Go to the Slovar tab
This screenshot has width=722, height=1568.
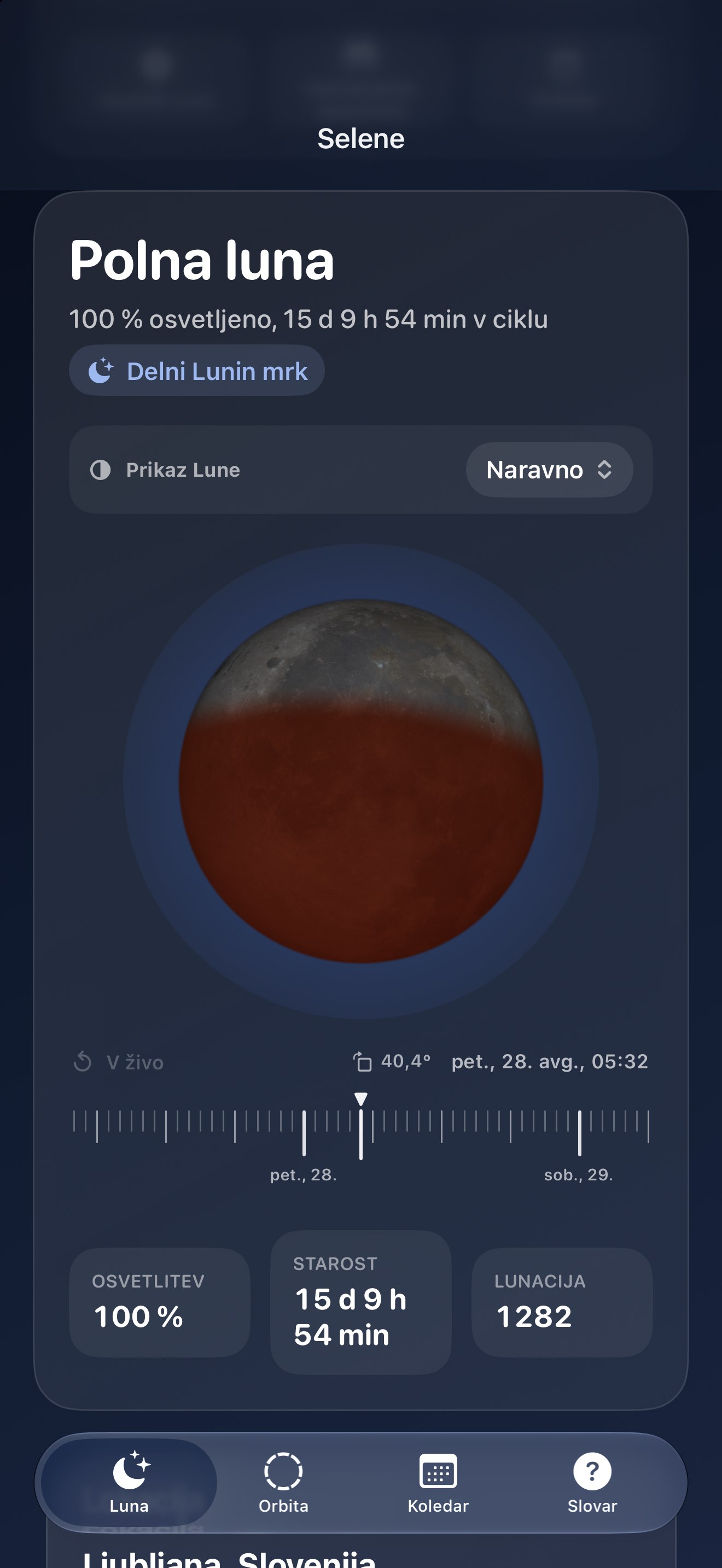click(x=592, y=1483)
